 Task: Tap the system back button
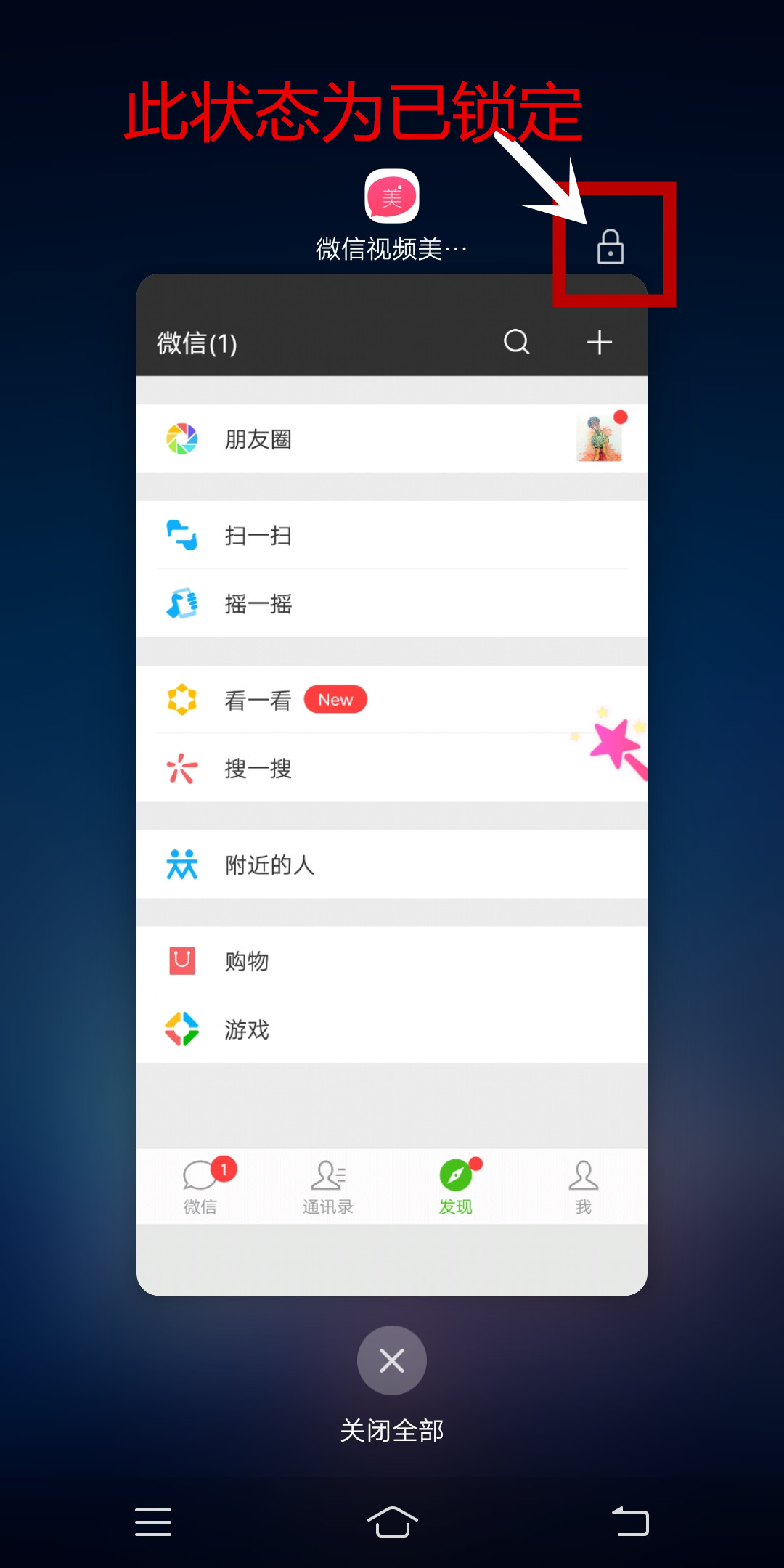pyautogui.click(x=630, y=1522)
